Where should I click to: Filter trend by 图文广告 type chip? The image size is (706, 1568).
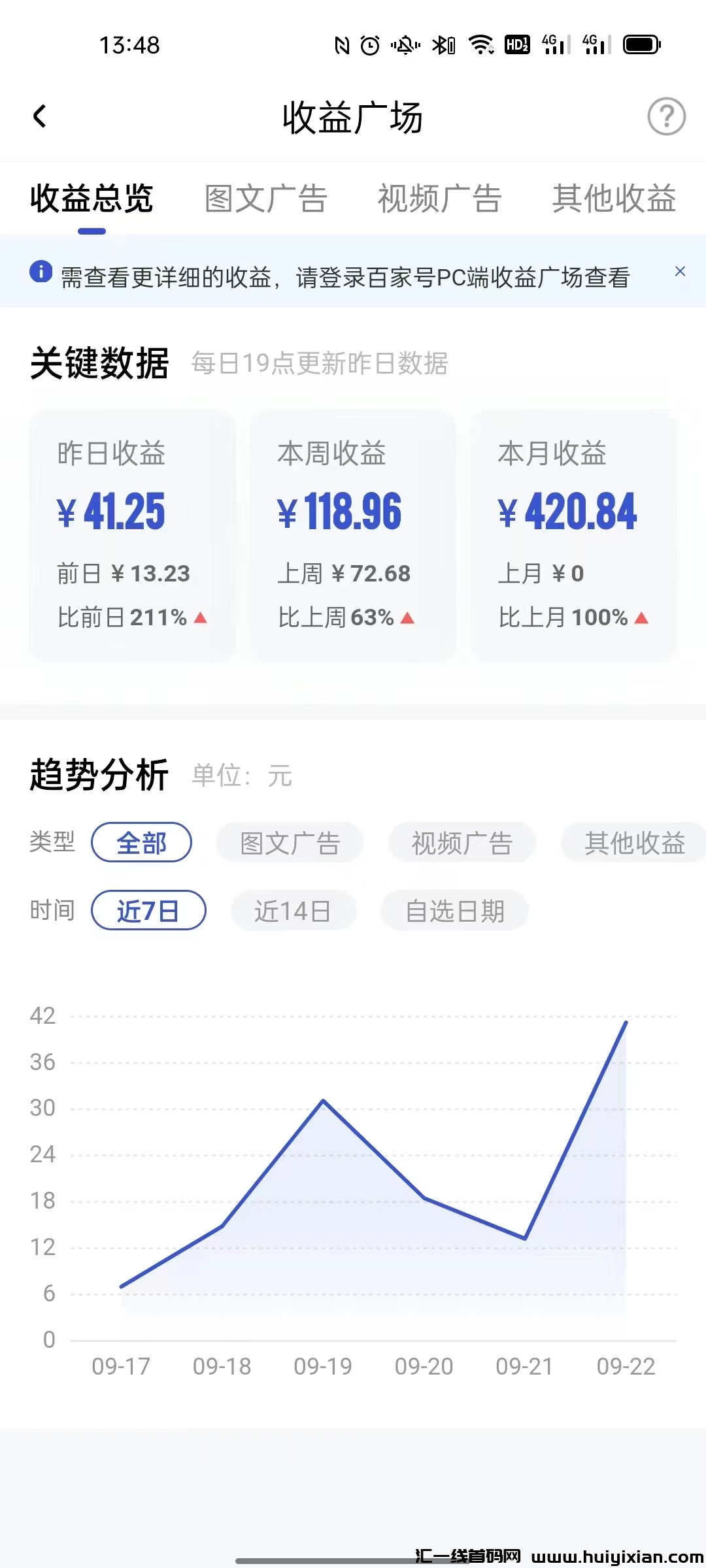pyautogui.click(x=290, y=843)
